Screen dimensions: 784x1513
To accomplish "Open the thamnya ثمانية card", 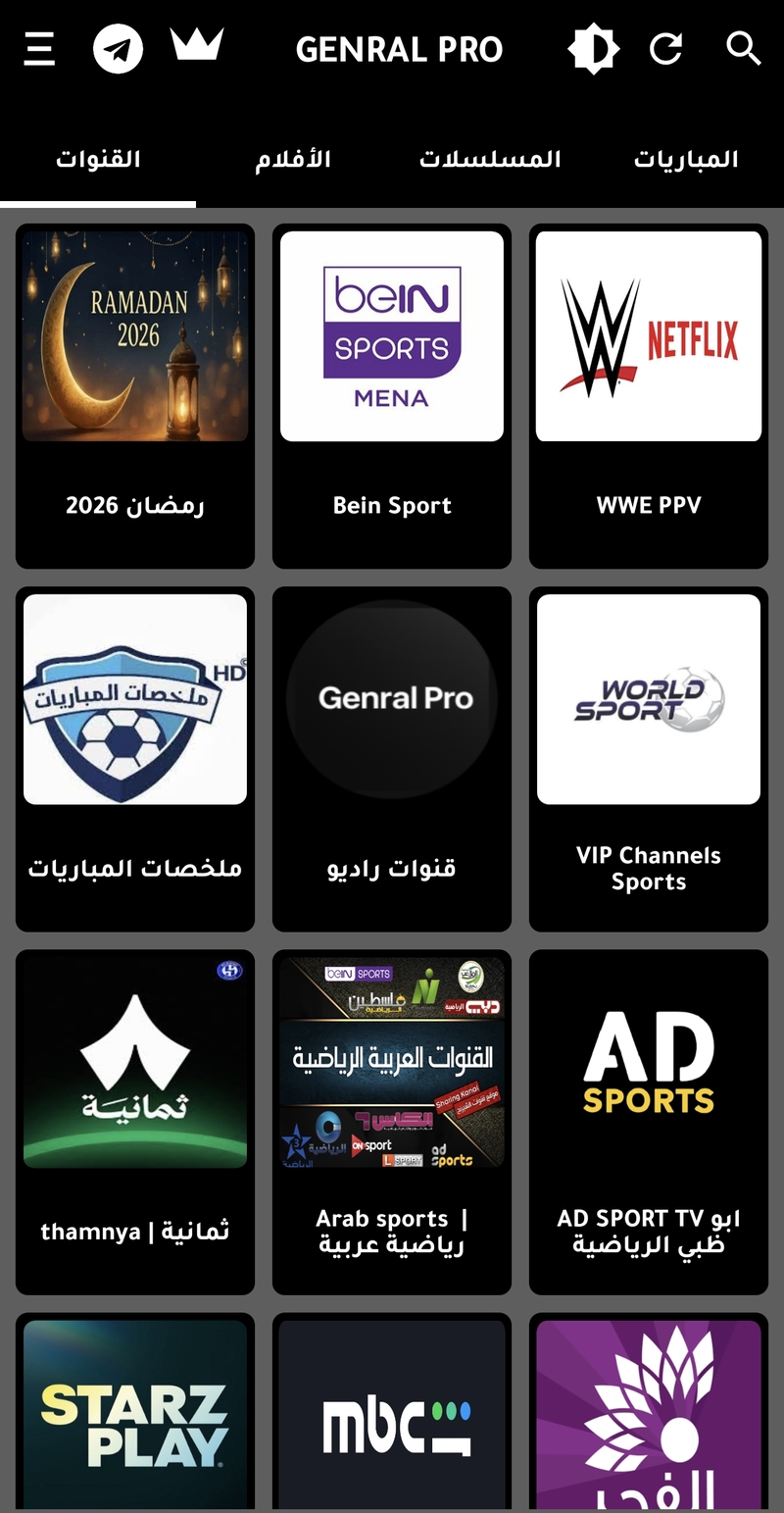I will point(135,1121).
